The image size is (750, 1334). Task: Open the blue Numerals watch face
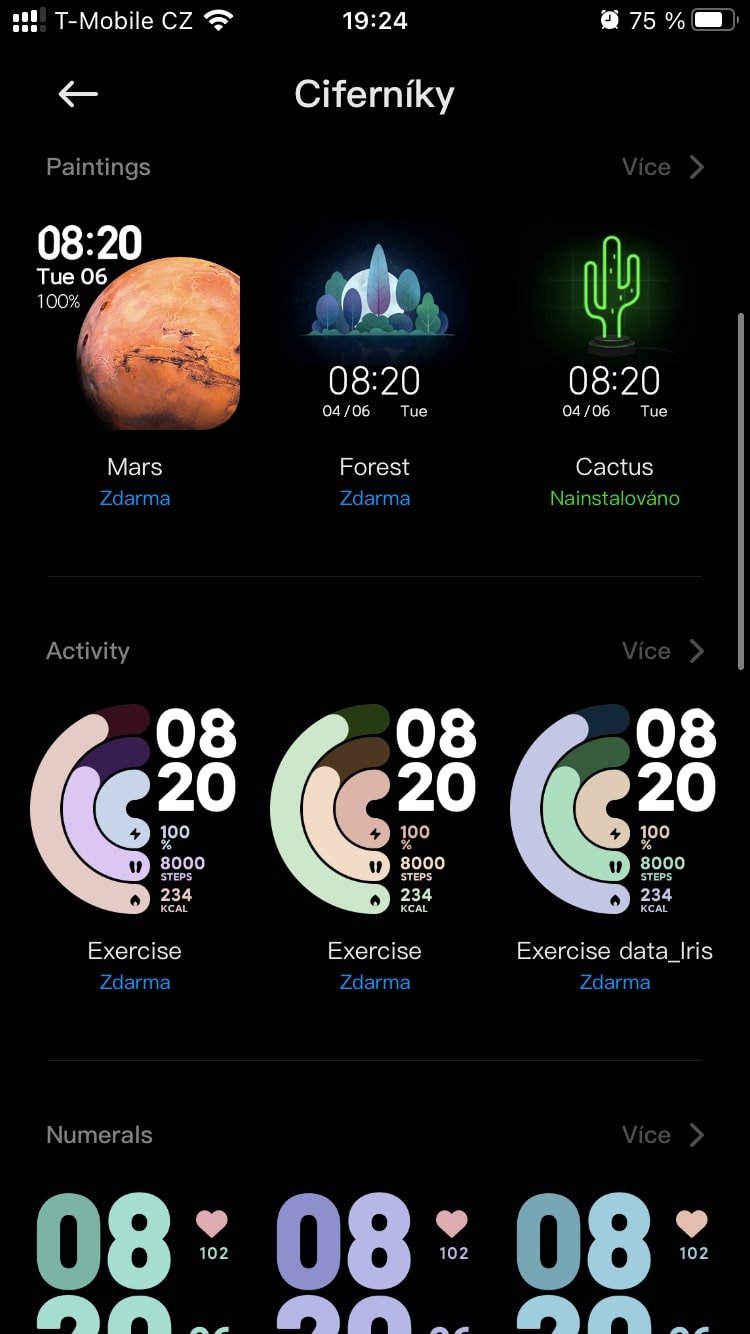pyautogui.click(x=615, y=1262)
